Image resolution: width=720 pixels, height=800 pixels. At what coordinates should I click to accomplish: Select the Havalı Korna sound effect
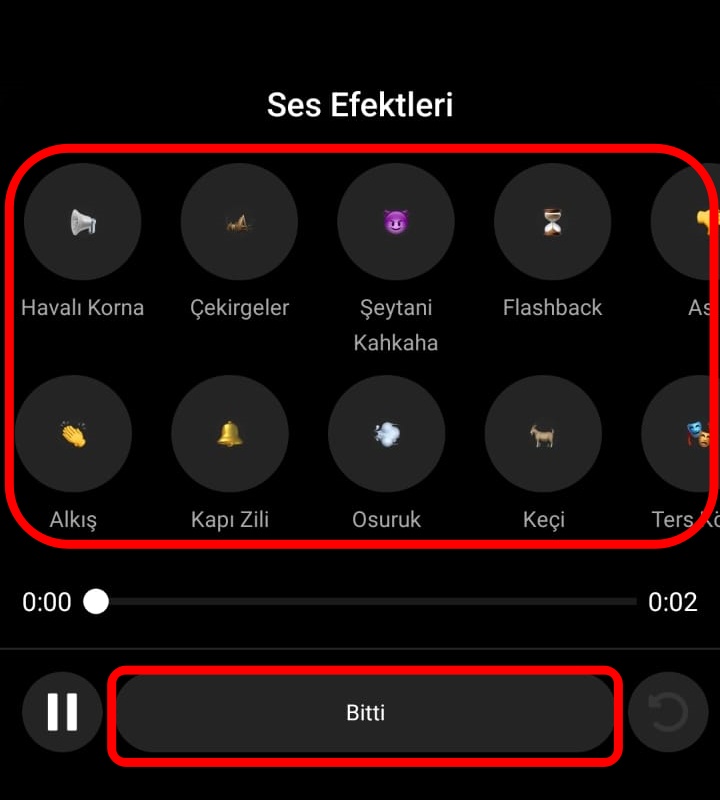coord(84,221)
